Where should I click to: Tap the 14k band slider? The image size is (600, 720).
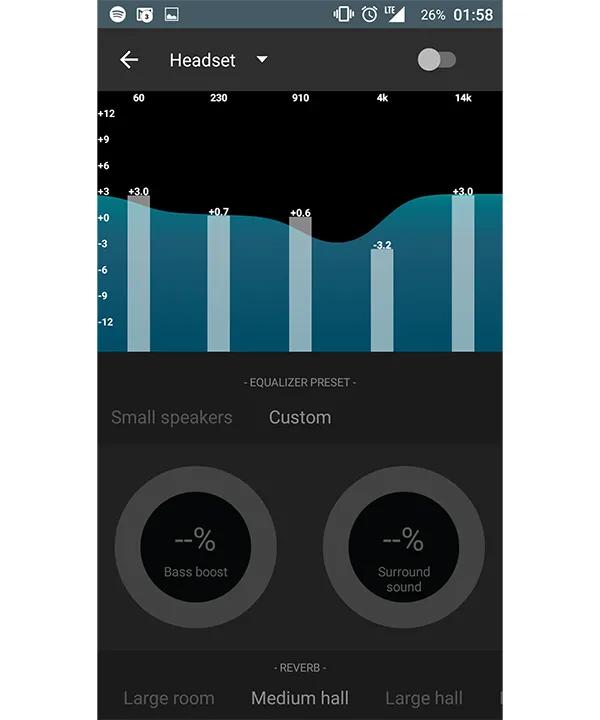[462, 272]
